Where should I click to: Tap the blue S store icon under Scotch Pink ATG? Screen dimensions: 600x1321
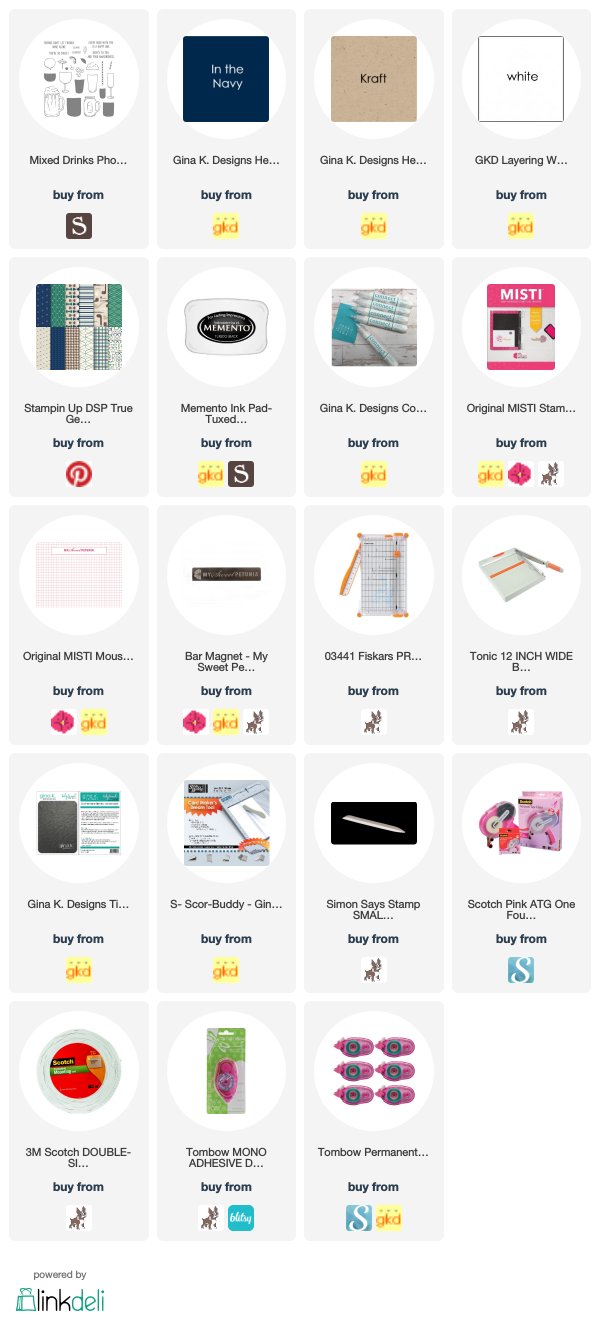pos(521,970)
